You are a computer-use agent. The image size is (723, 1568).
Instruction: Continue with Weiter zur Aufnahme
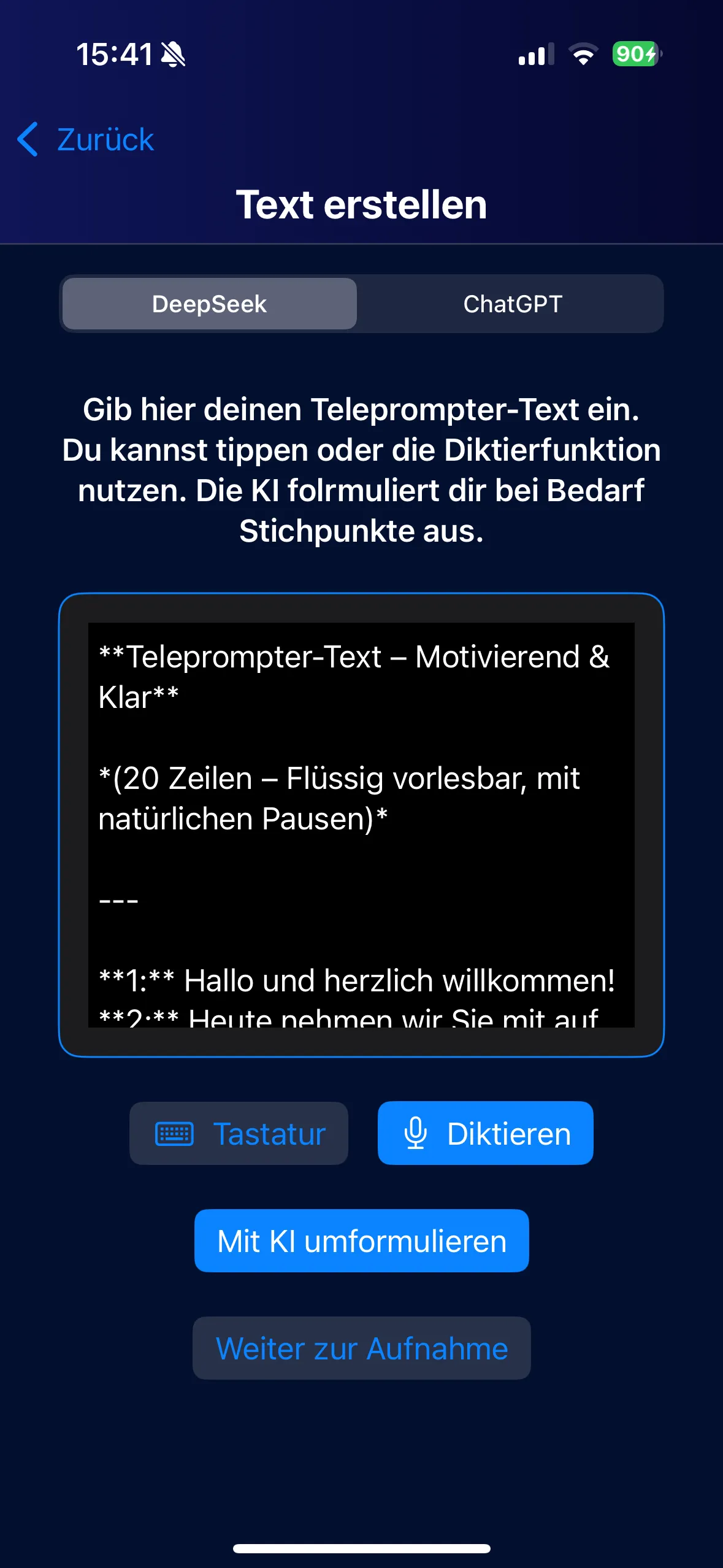pyautogui.click(x=361, y=1348)
